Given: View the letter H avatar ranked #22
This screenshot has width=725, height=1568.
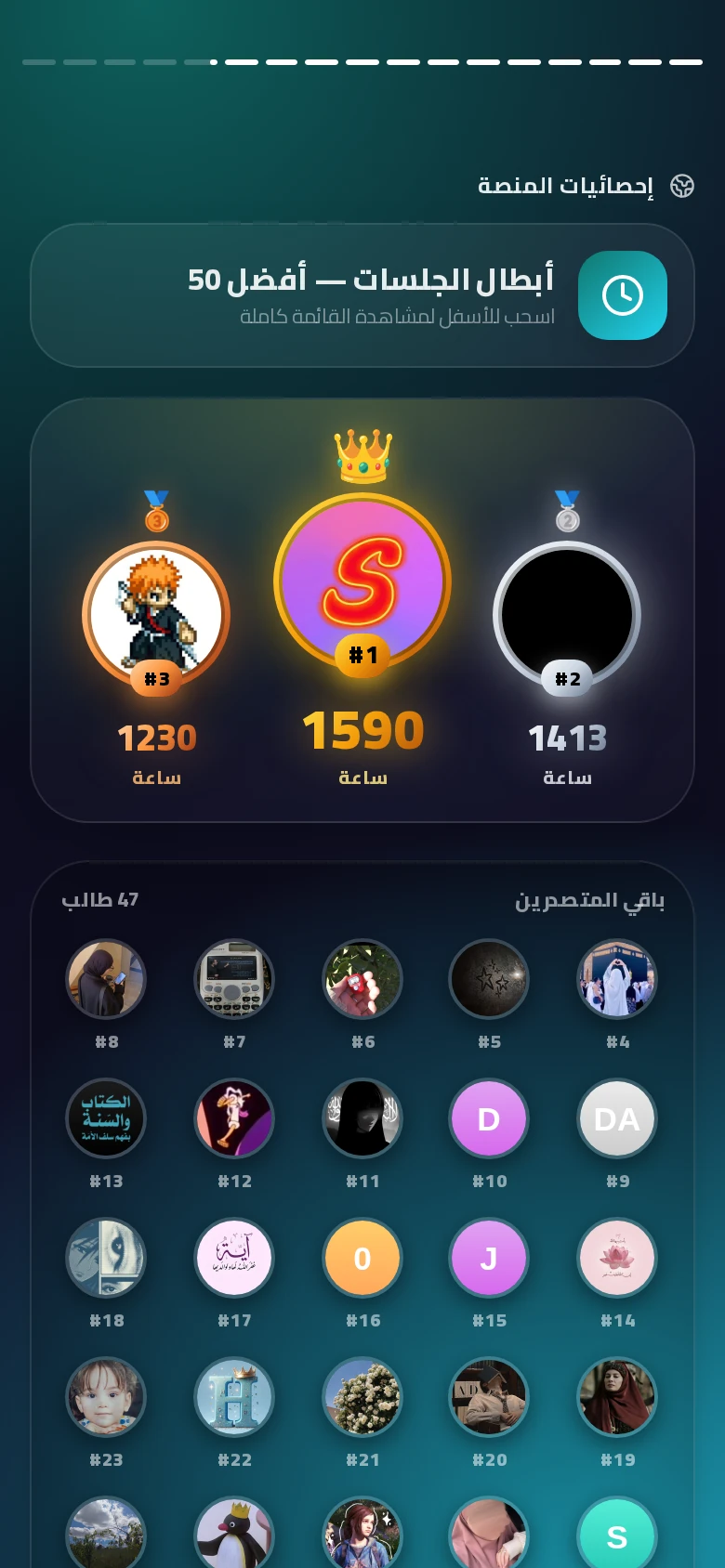Looking at the screenshot, I should 234,1397.
